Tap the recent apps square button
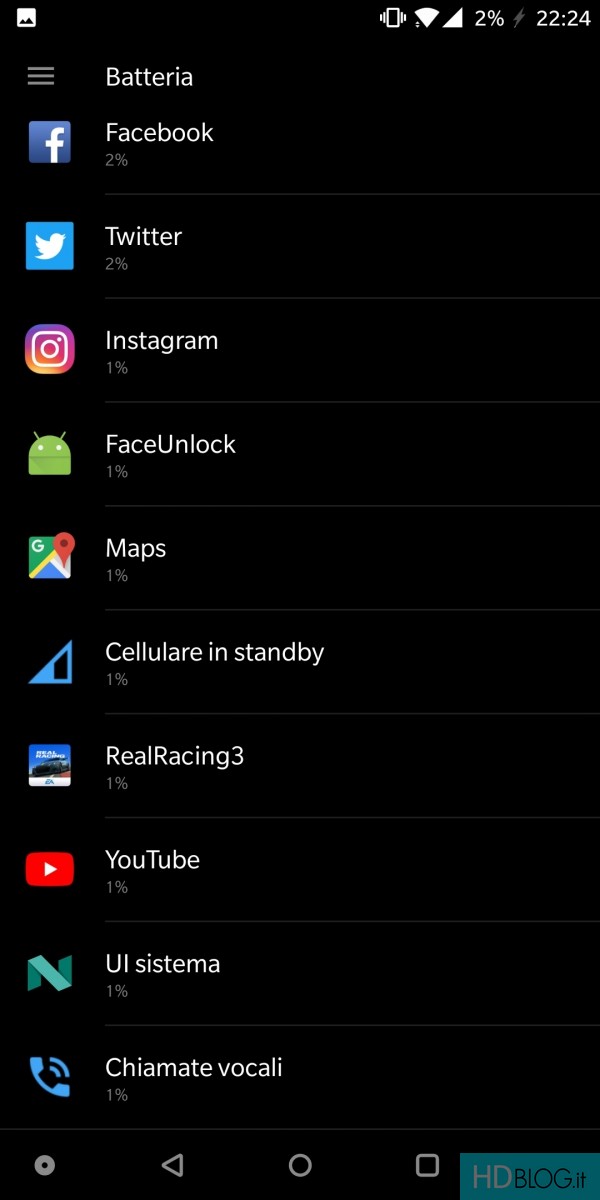Viewport: 600px width, 1200px height. click(427, 1165)
